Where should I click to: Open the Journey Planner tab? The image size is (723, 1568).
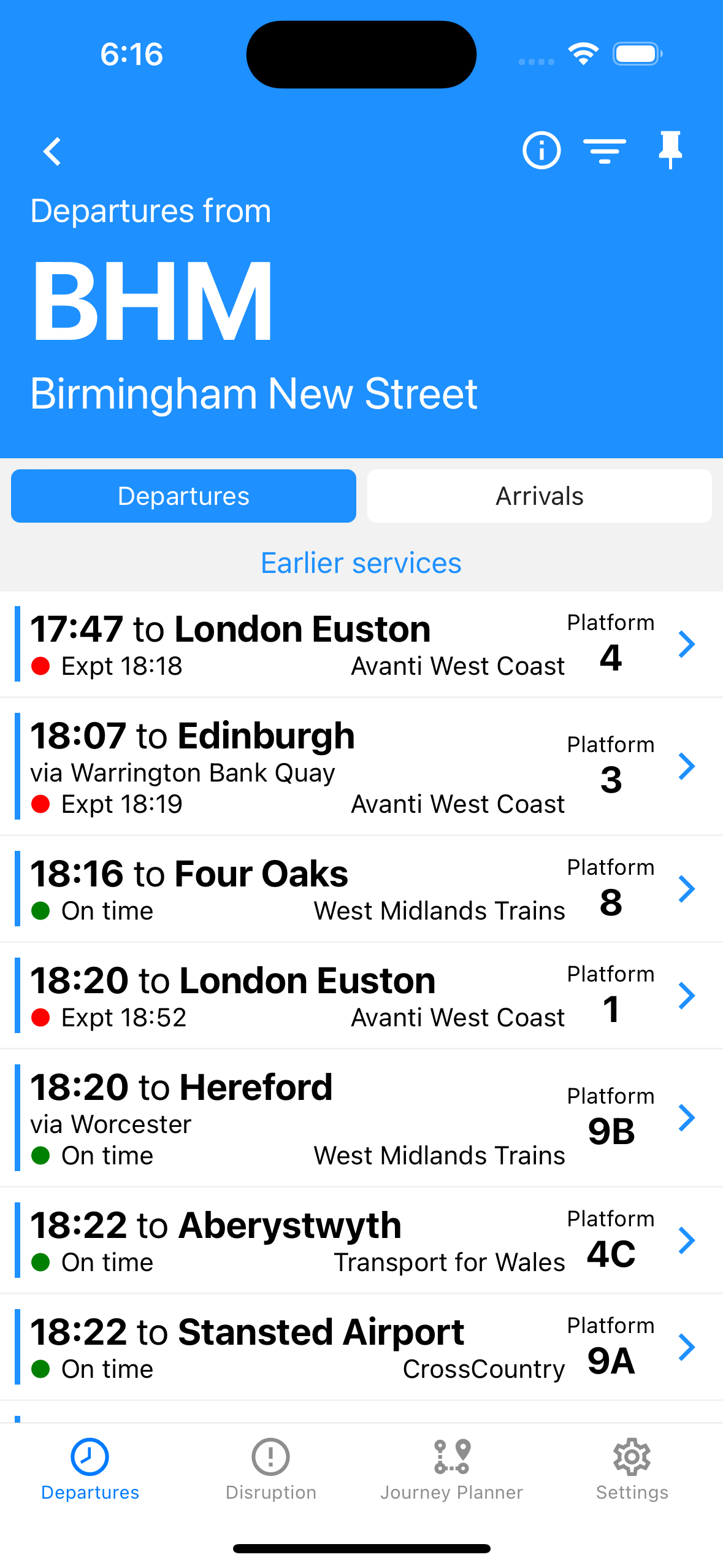point(451,1469)
